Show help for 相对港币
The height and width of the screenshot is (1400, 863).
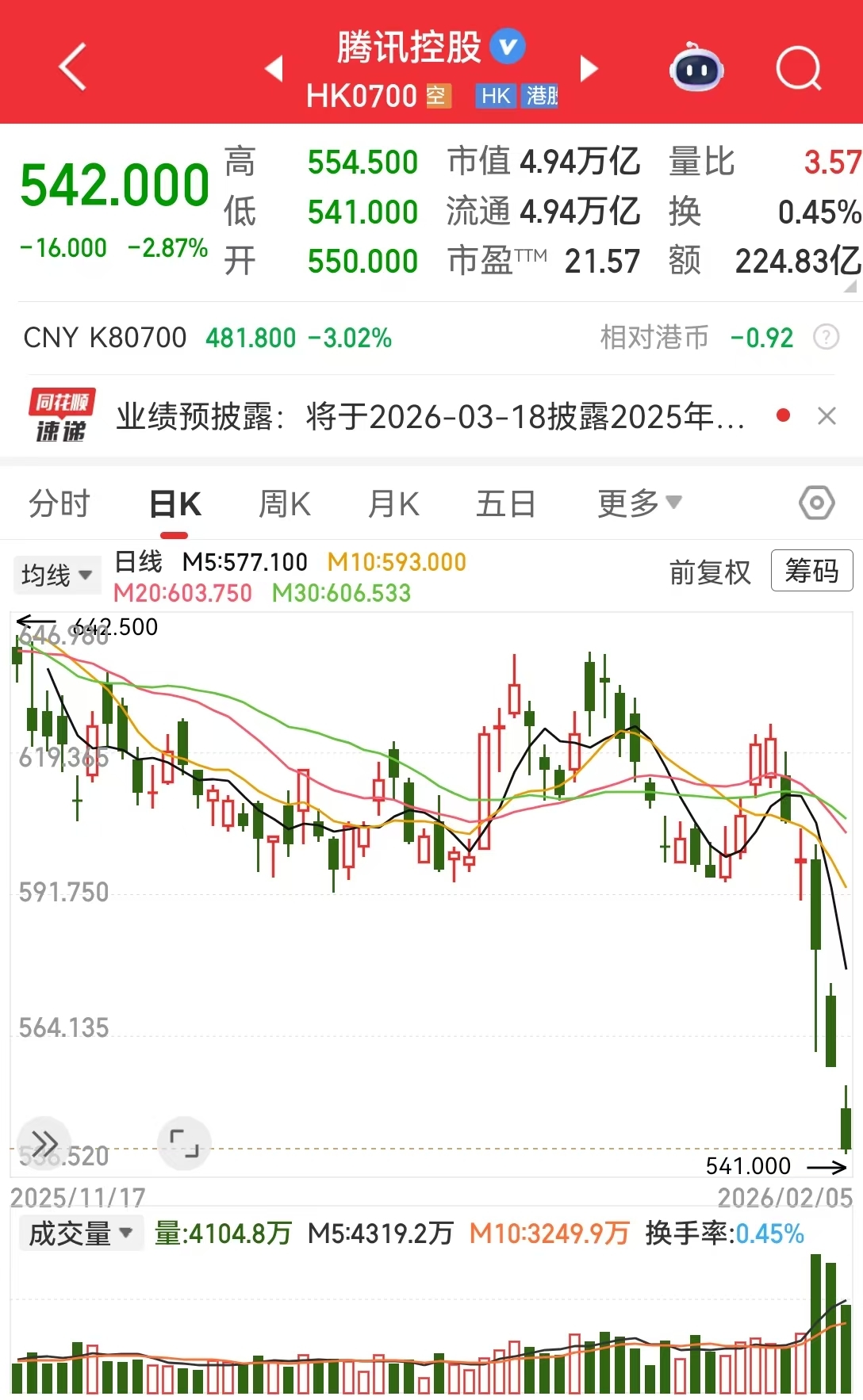point(826,338)
